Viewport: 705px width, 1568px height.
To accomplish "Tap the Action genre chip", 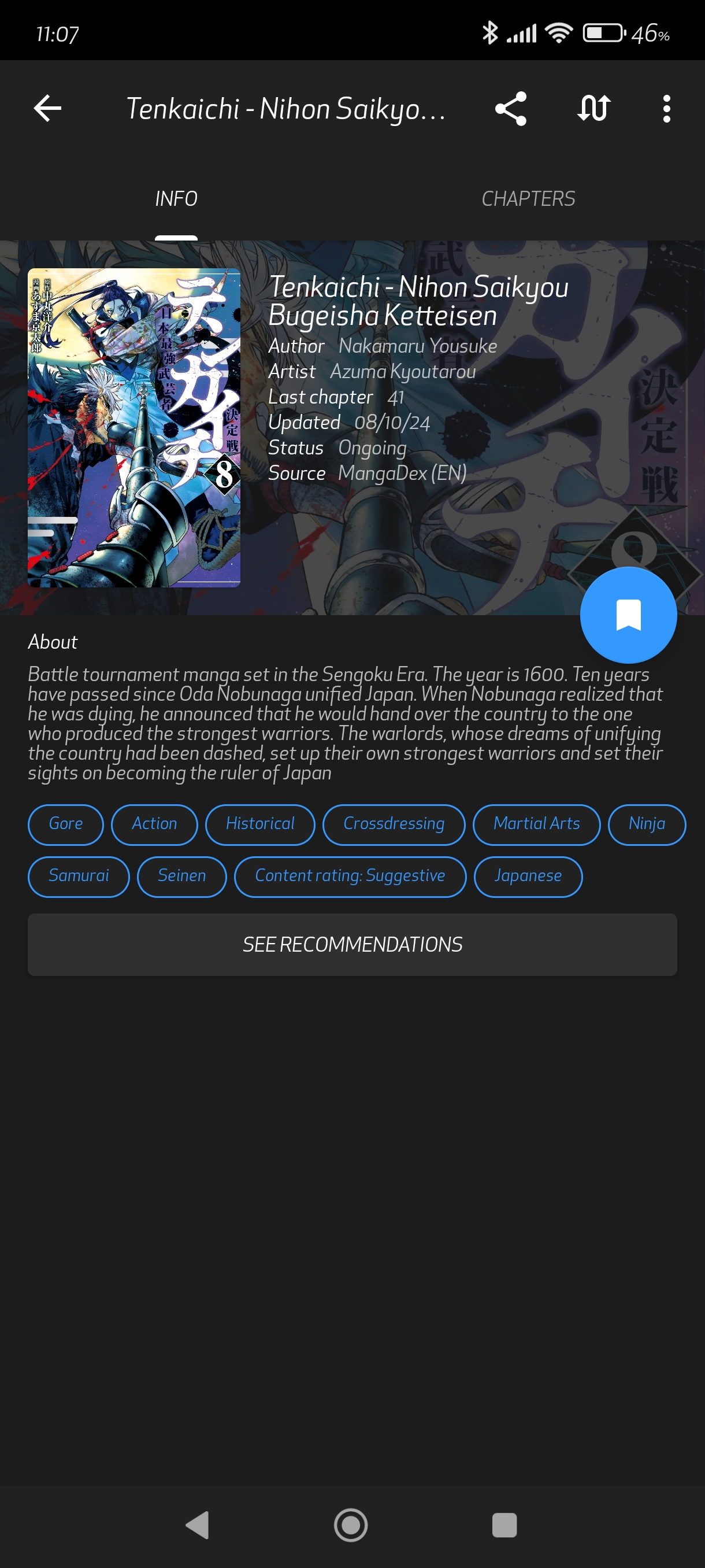I will (154, 824).
